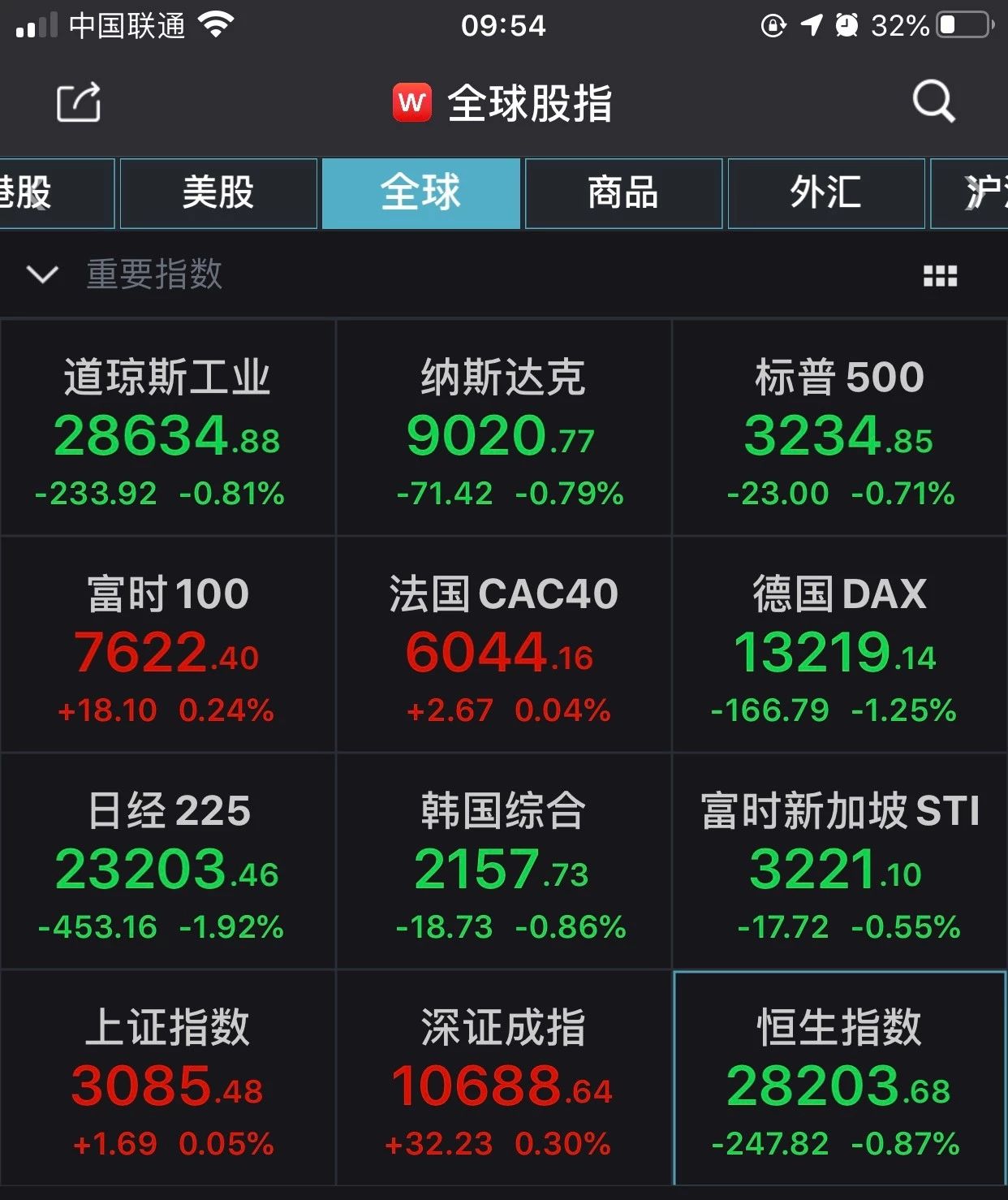Switch to the 商品 tab
1008x1200 pixels.
[x=623, y=193]
